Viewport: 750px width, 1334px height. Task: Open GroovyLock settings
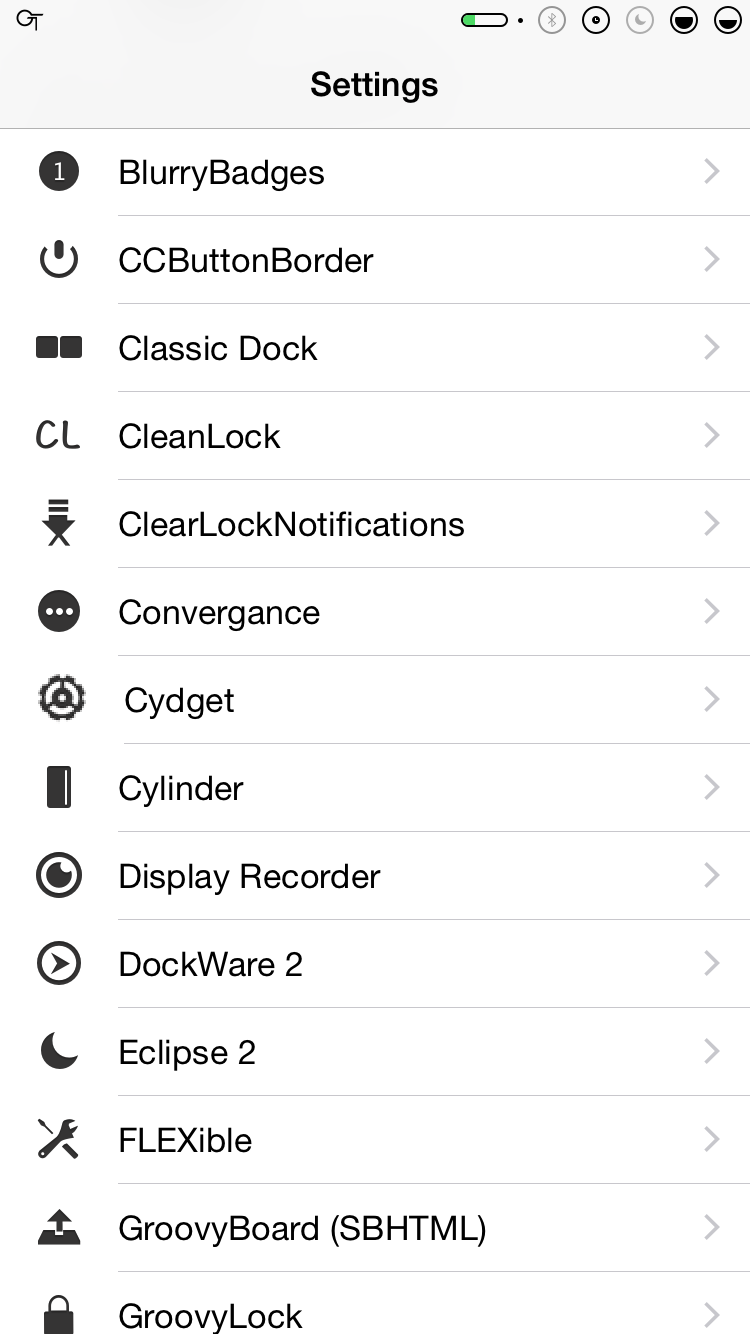click(375, 1304)
